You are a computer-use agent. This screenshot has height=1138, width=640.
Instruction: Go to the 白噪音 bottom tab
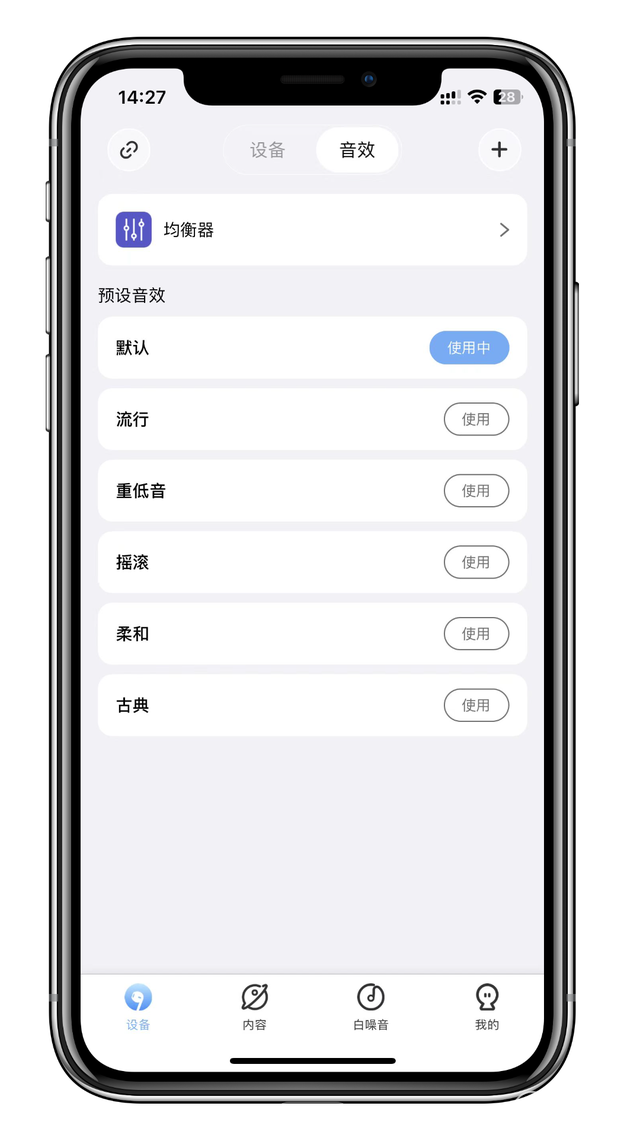[x=371, y=1007]
